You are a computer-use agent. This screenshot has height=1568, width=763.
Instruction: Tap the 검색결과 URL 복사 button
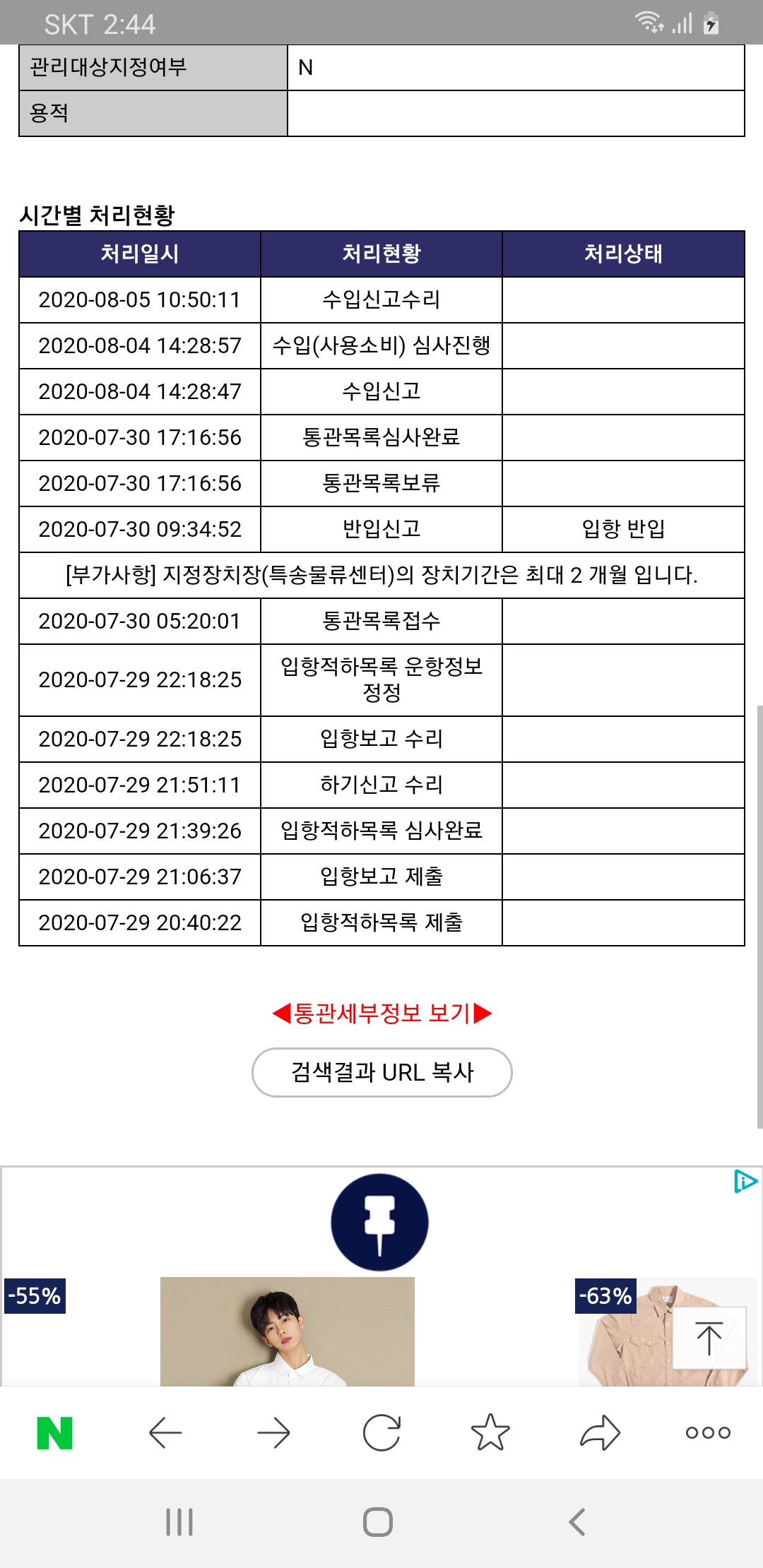coord(381,1072)
